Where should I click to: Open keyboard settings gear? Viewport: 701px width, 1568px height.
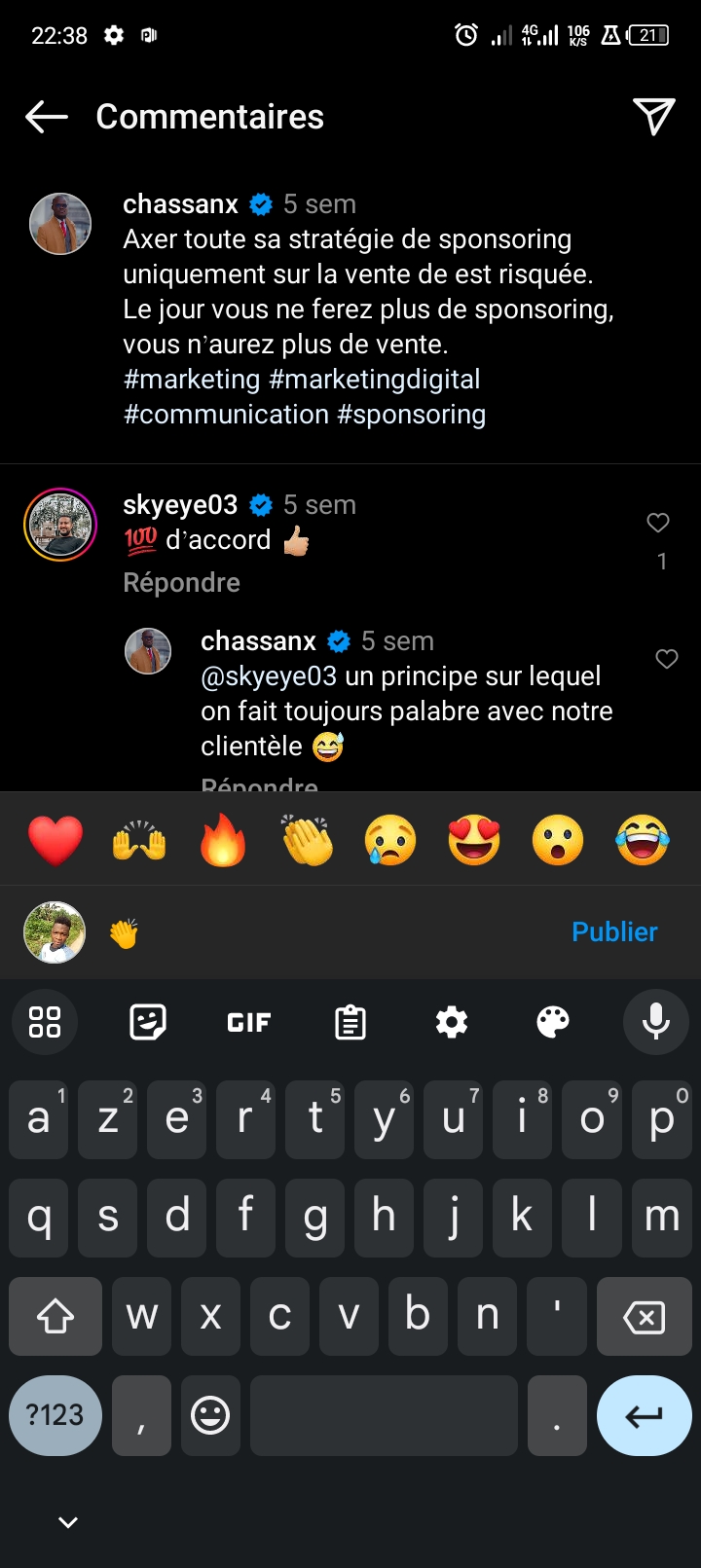tap(452, 1022)
